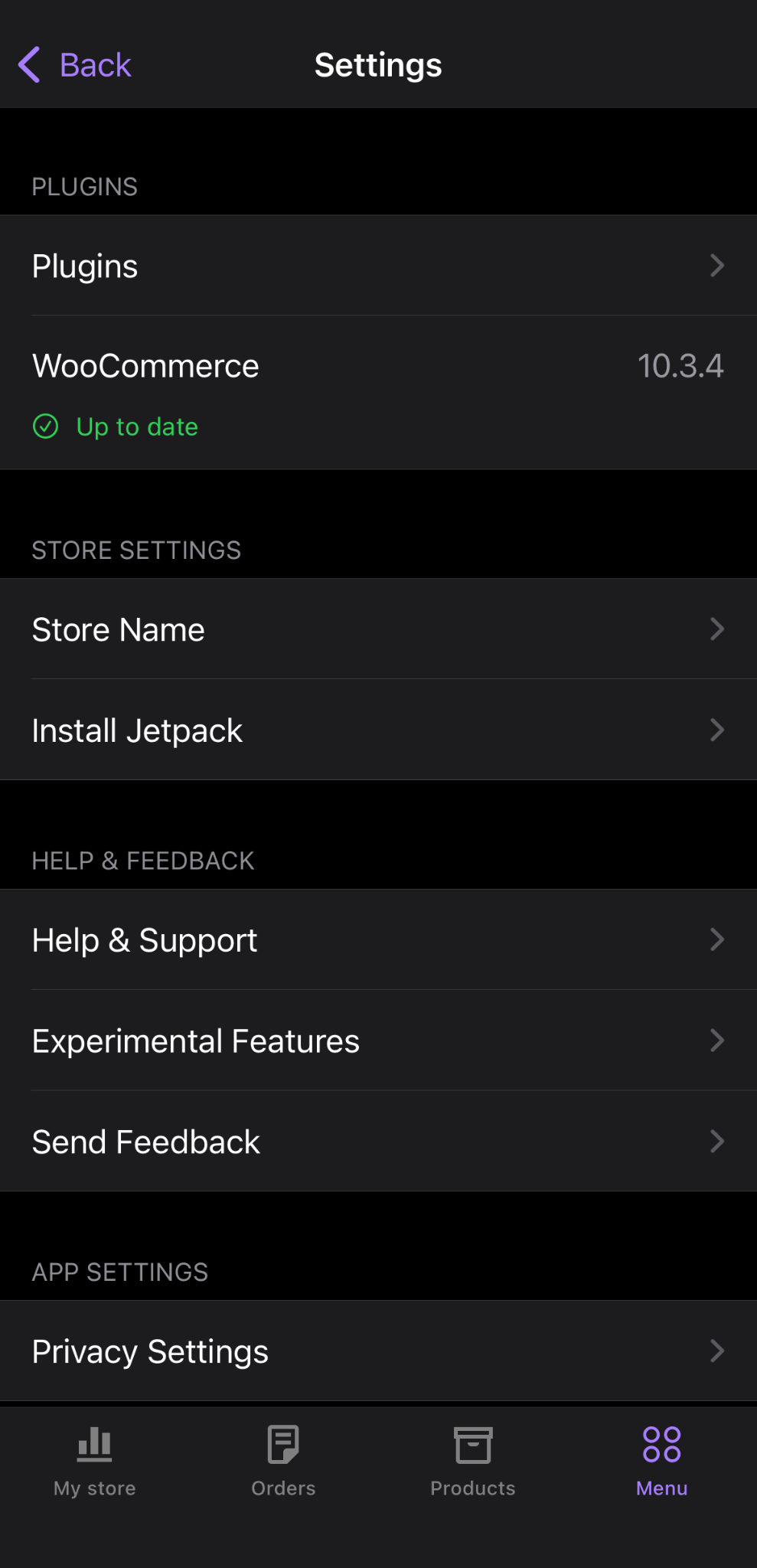The width and height of the screenshot is (757, 1568).
Task: Open the Plugins row
Action: point(378,266)
